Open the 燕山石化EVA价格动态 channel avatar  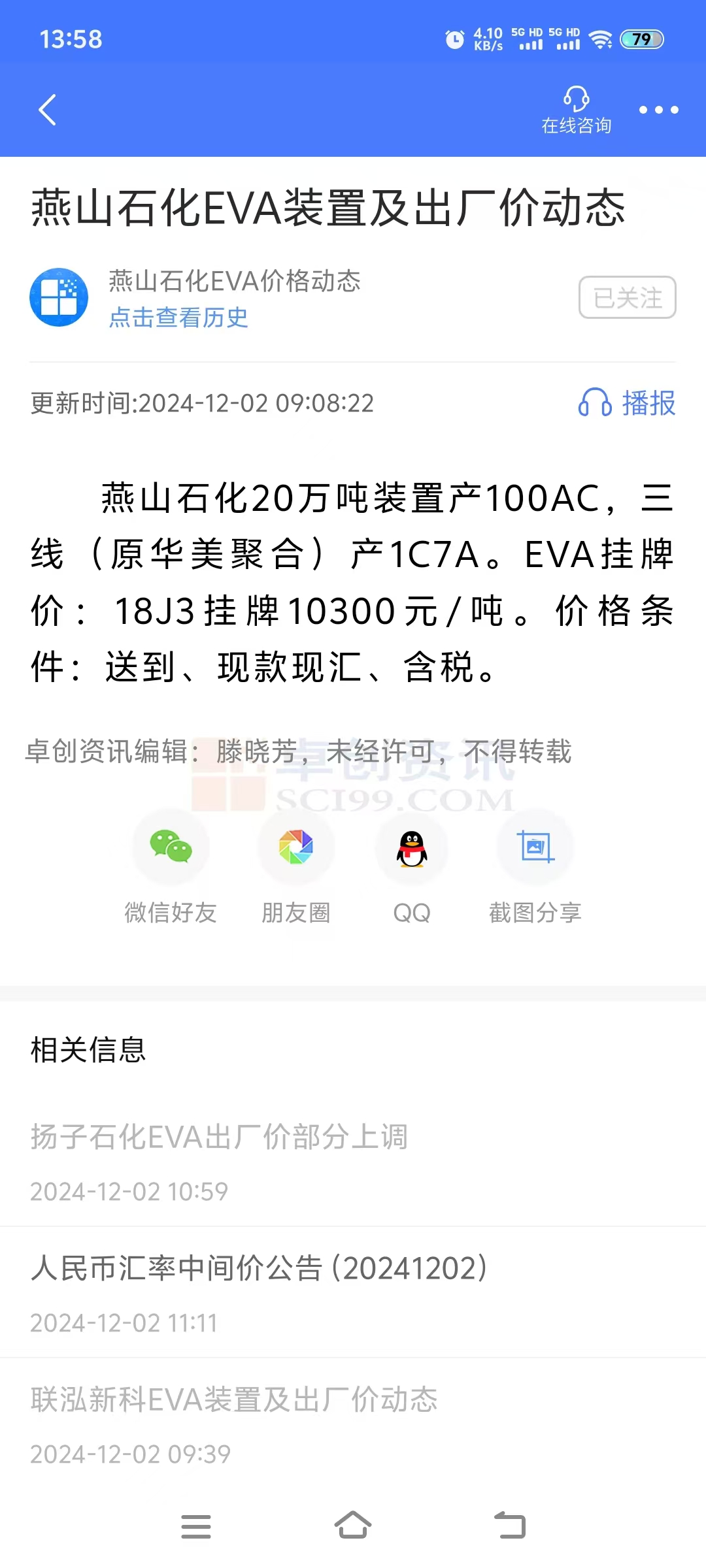click(59, 297)
